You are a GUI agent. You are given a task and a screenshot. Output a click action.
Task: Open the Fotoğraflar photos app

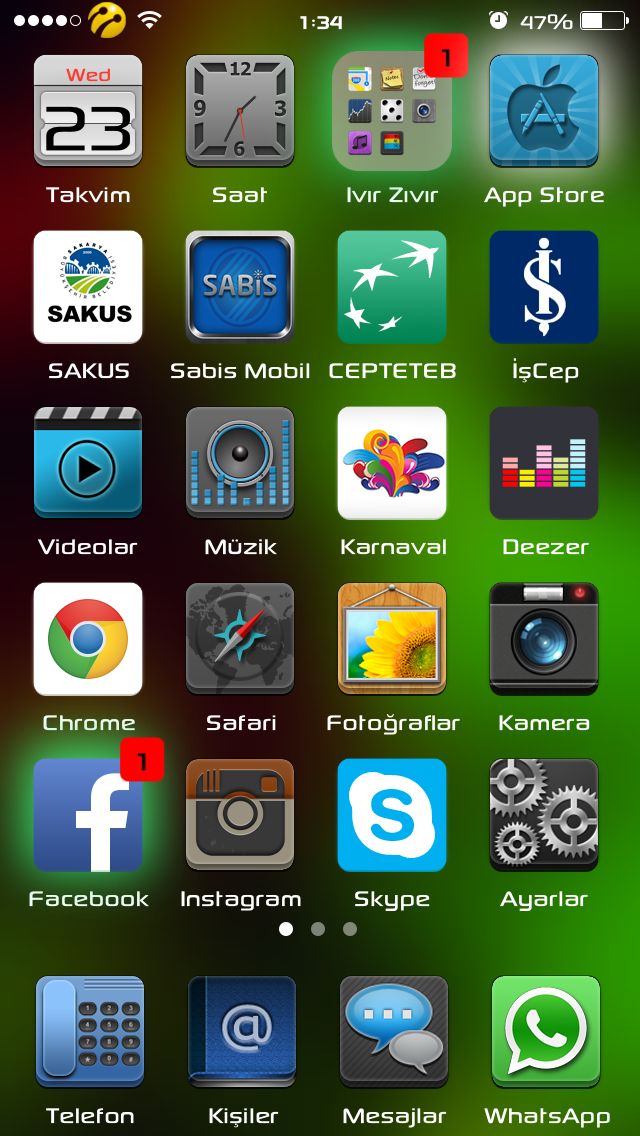(x=392, y=639)
